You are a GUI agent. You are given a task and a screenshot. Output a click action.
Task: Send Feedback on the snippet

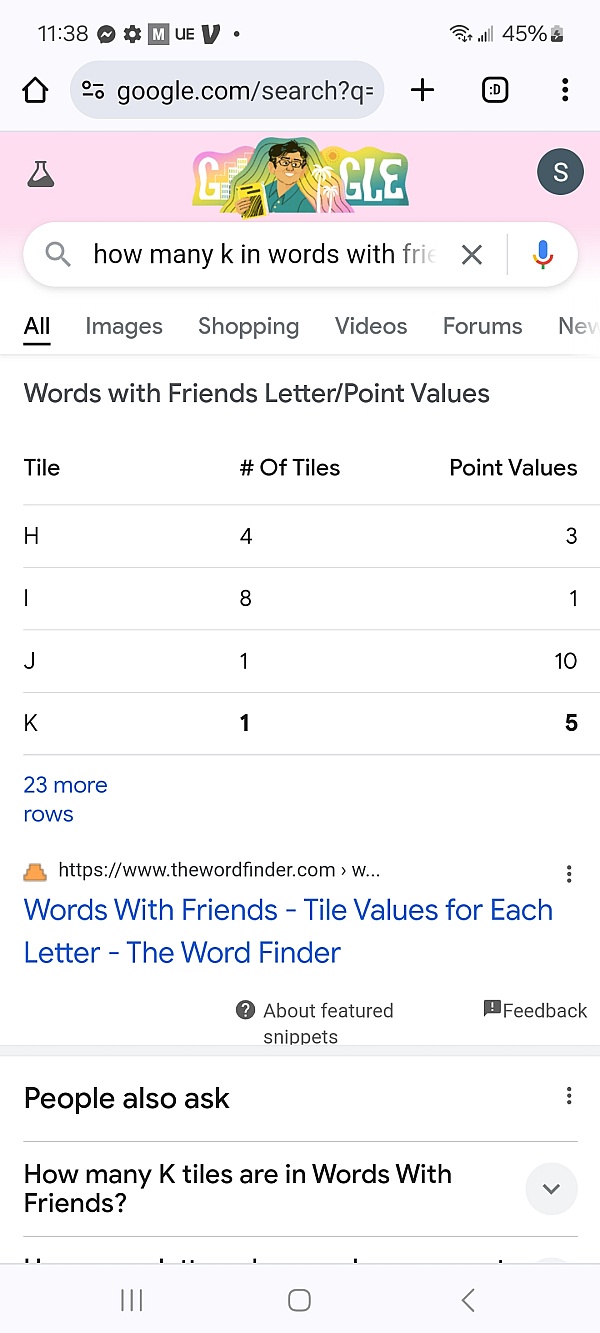(x=535, y=1010)
